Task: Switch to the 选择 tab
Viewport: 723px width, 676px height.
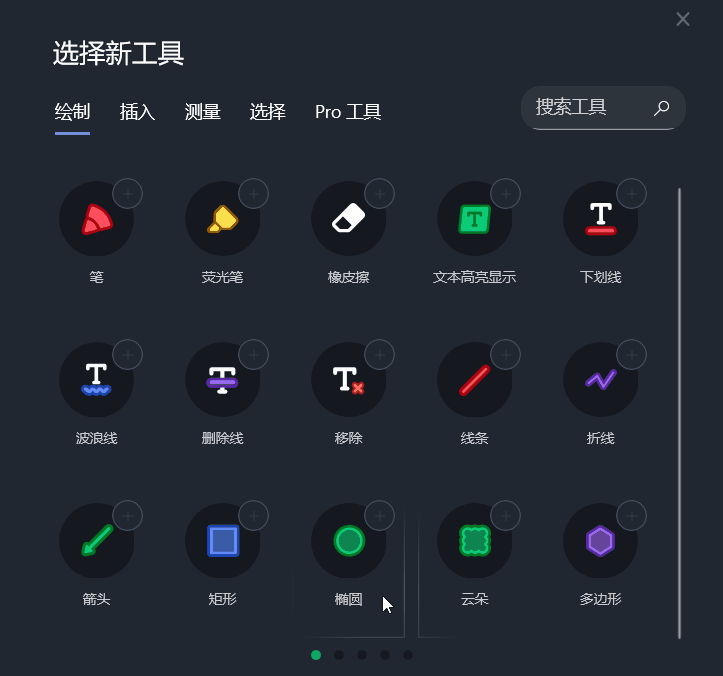Action: click(x=267, y=112)
